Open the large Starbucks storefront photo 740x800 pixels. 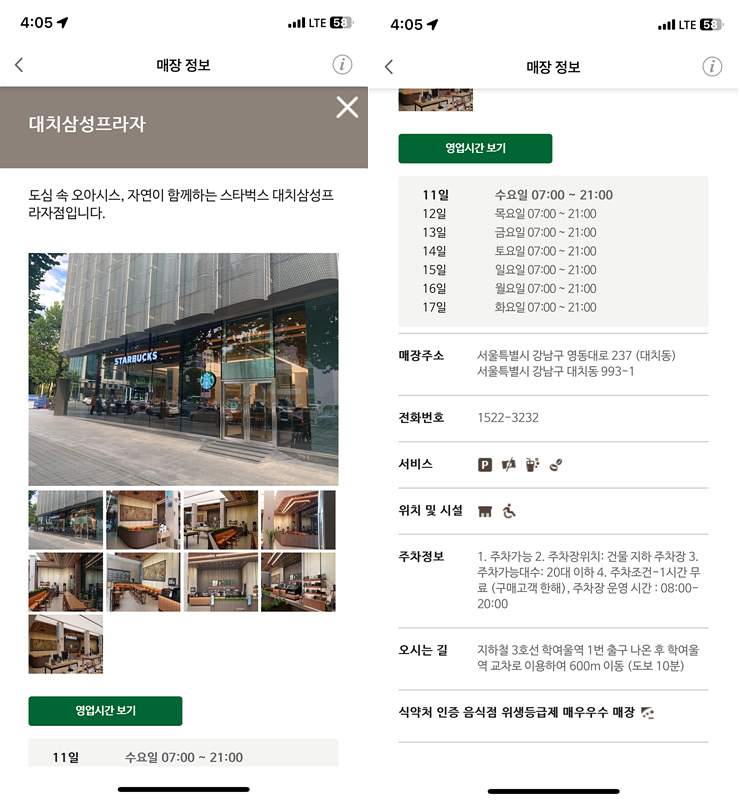tap(183, 368)
